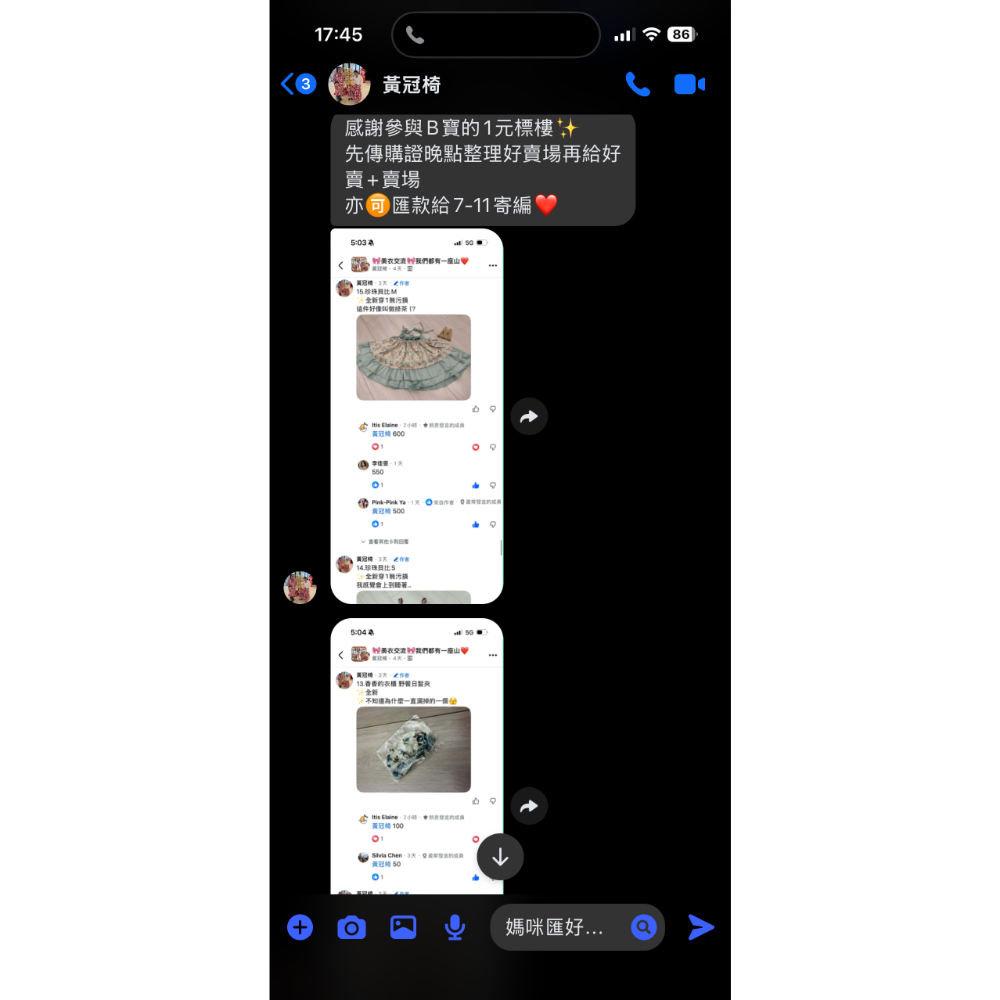
Task: Open the search icon in the message field
Action: pos(643,927)
